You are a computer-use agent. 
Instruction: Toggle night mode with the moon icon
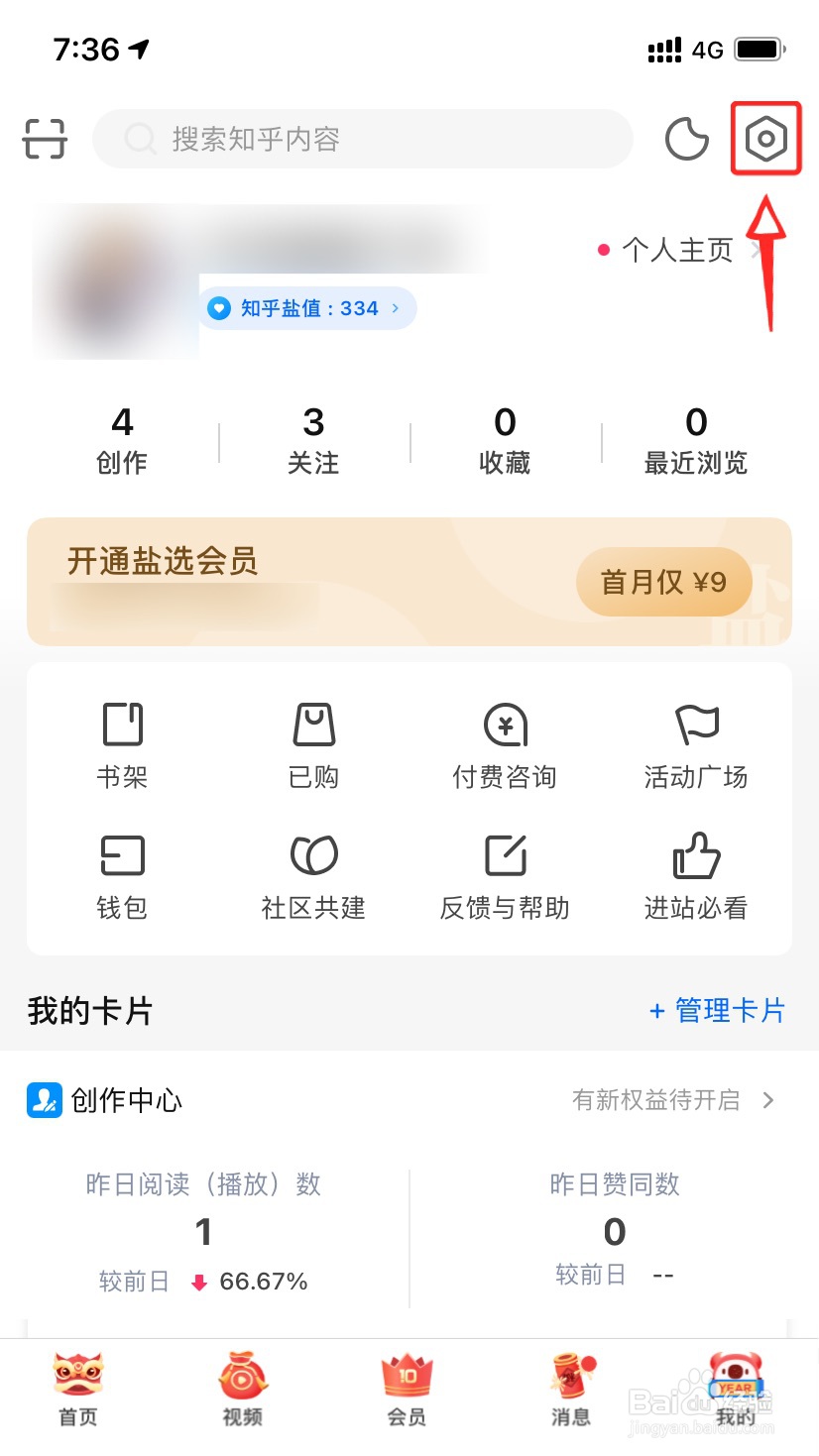(686, 139)
